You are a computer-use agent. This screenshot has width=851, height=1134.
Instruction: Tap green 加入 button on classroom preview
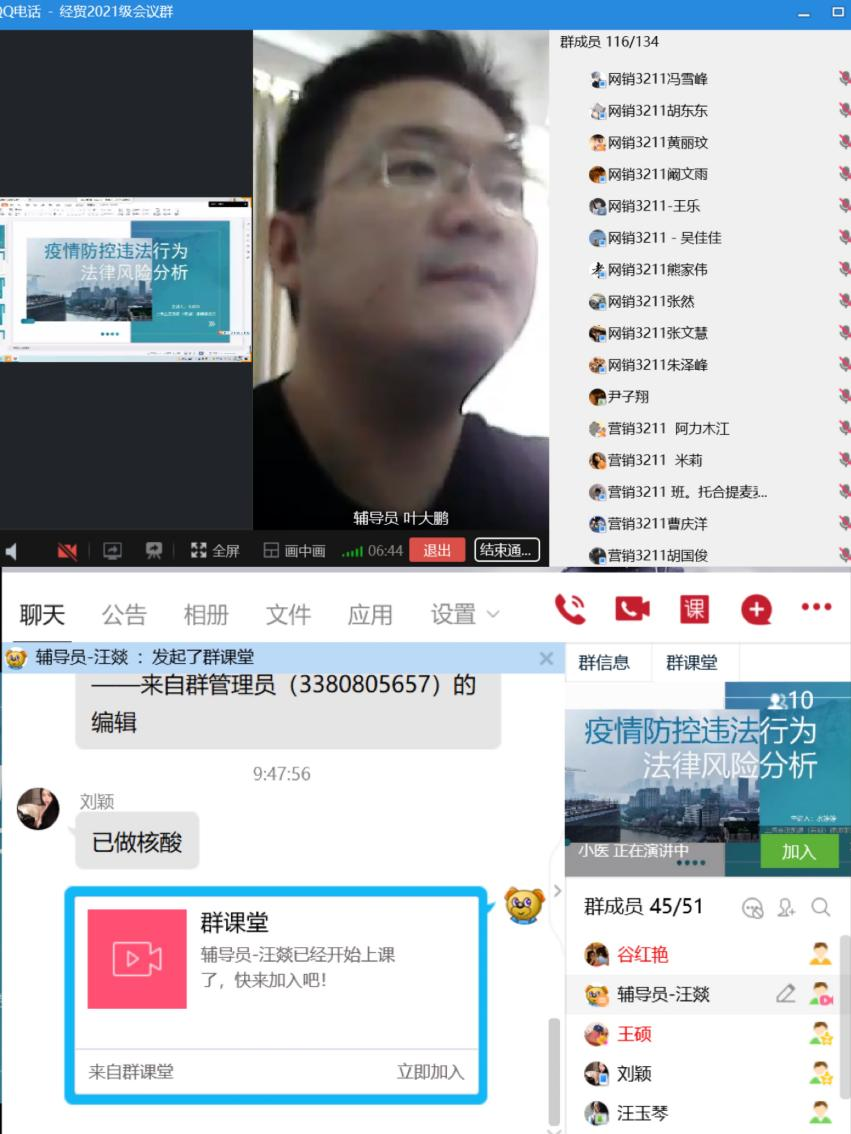799,852
